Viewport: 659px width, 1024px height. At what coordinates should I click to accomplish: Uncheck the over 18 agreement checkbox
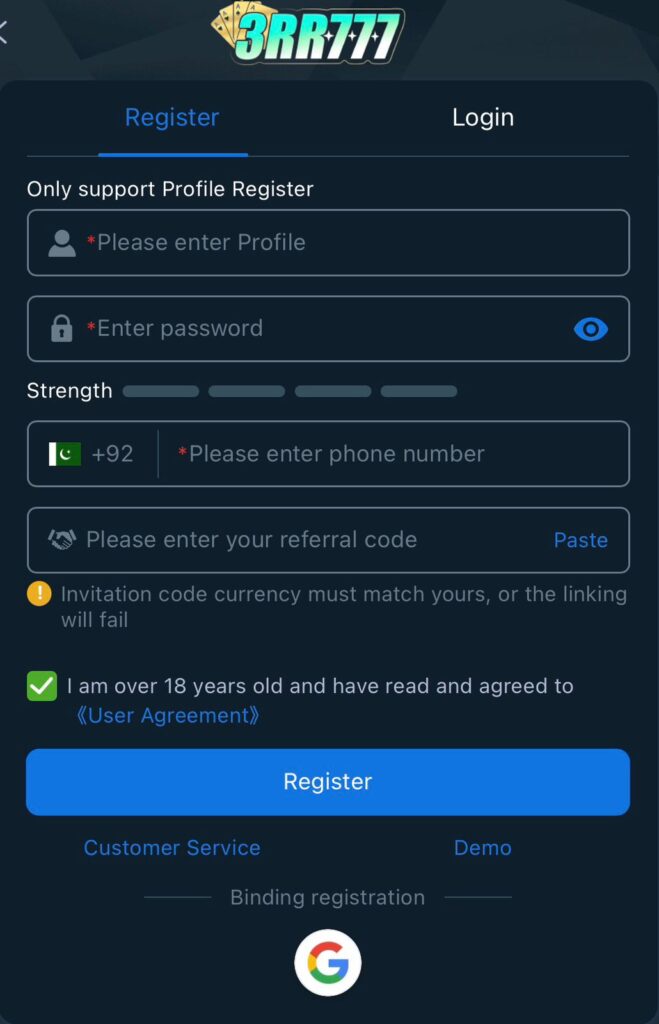42,686
